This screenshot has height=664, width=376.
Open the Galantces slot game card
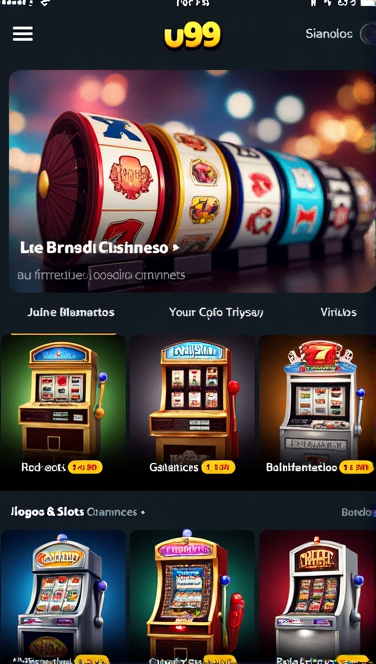[x=192, y=412]
